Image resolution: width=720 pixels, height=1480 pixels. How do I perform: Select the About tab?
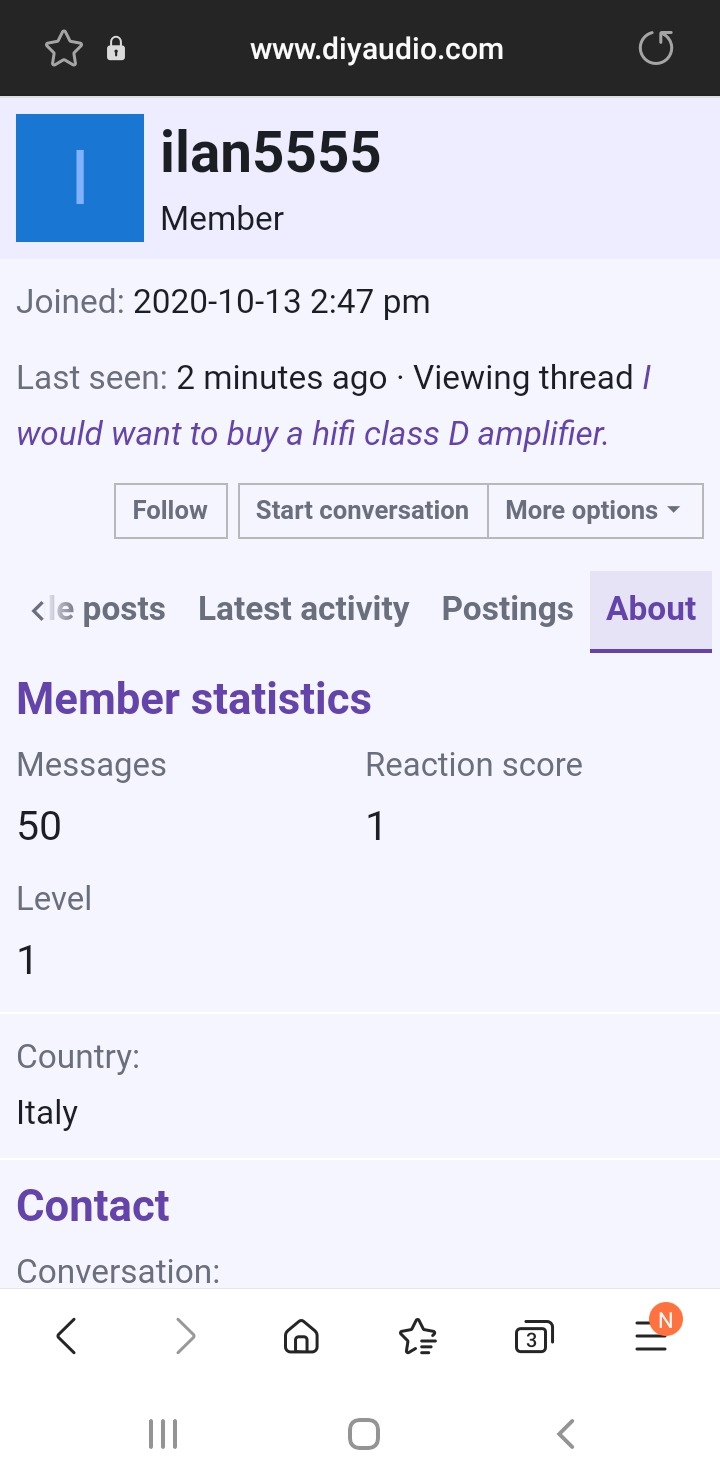pos(651,608)
